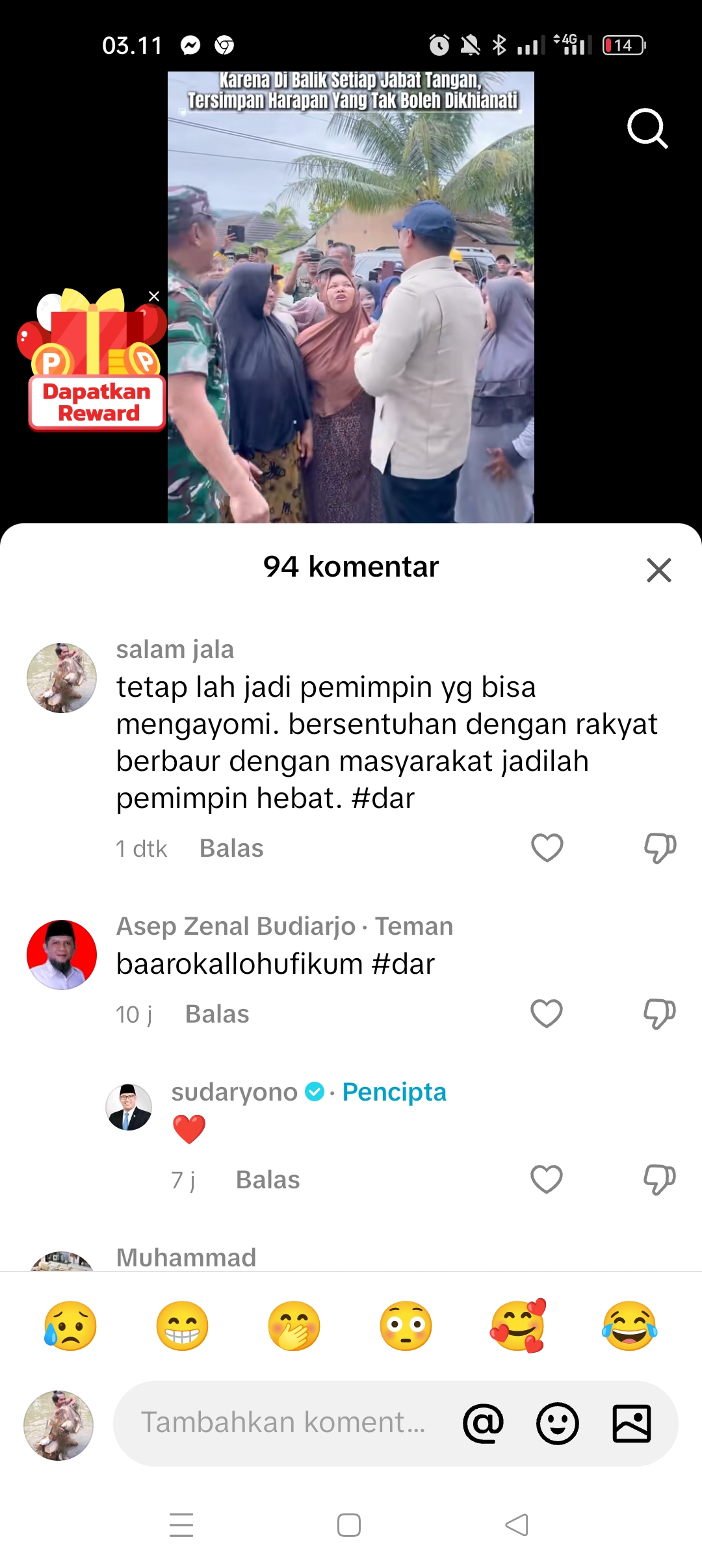Image resolution: width=702 pixels, height=1568 pixels.
Task: Add the sad sweating face emoji
Action: 70,1326
